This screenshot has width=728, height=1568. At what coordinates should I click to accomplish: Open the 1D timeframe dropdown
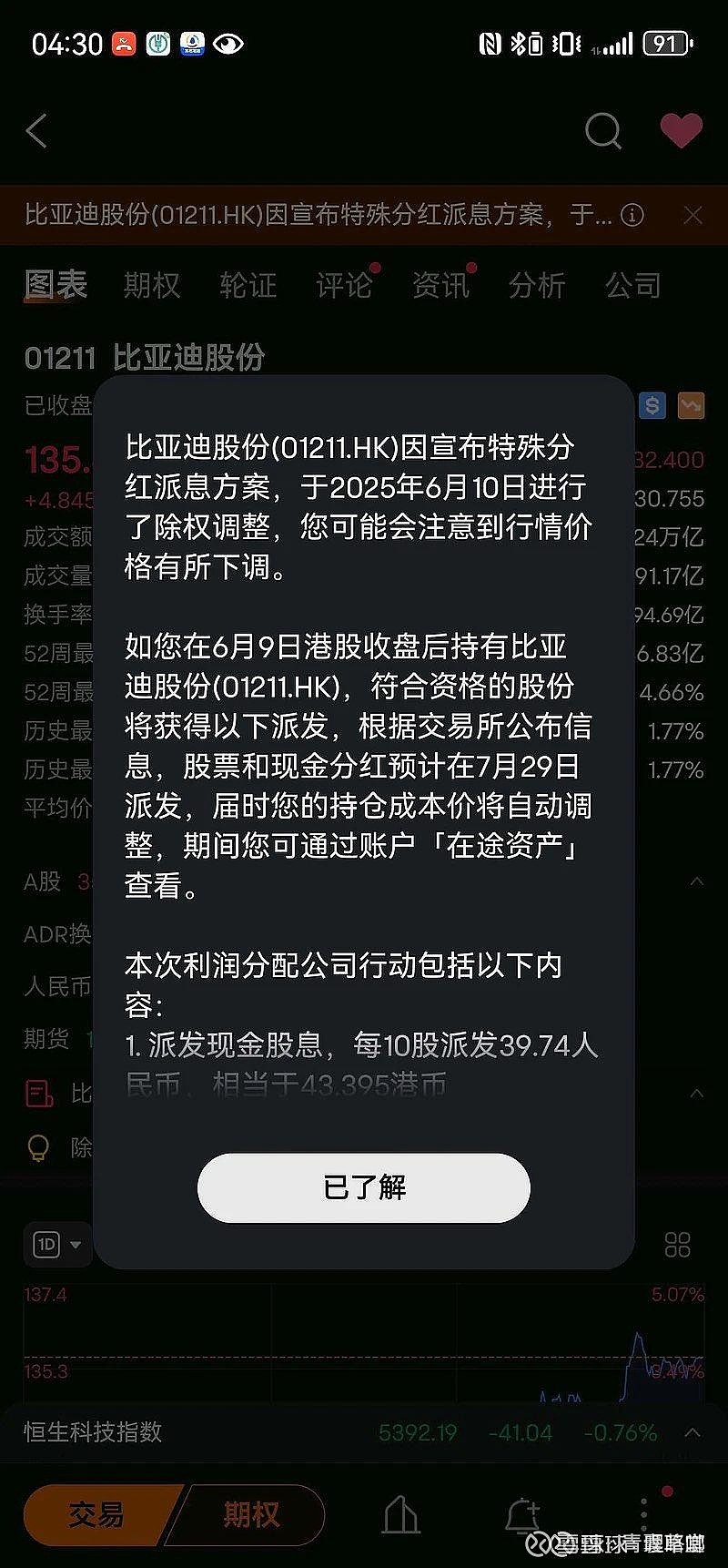[57, 1245]
